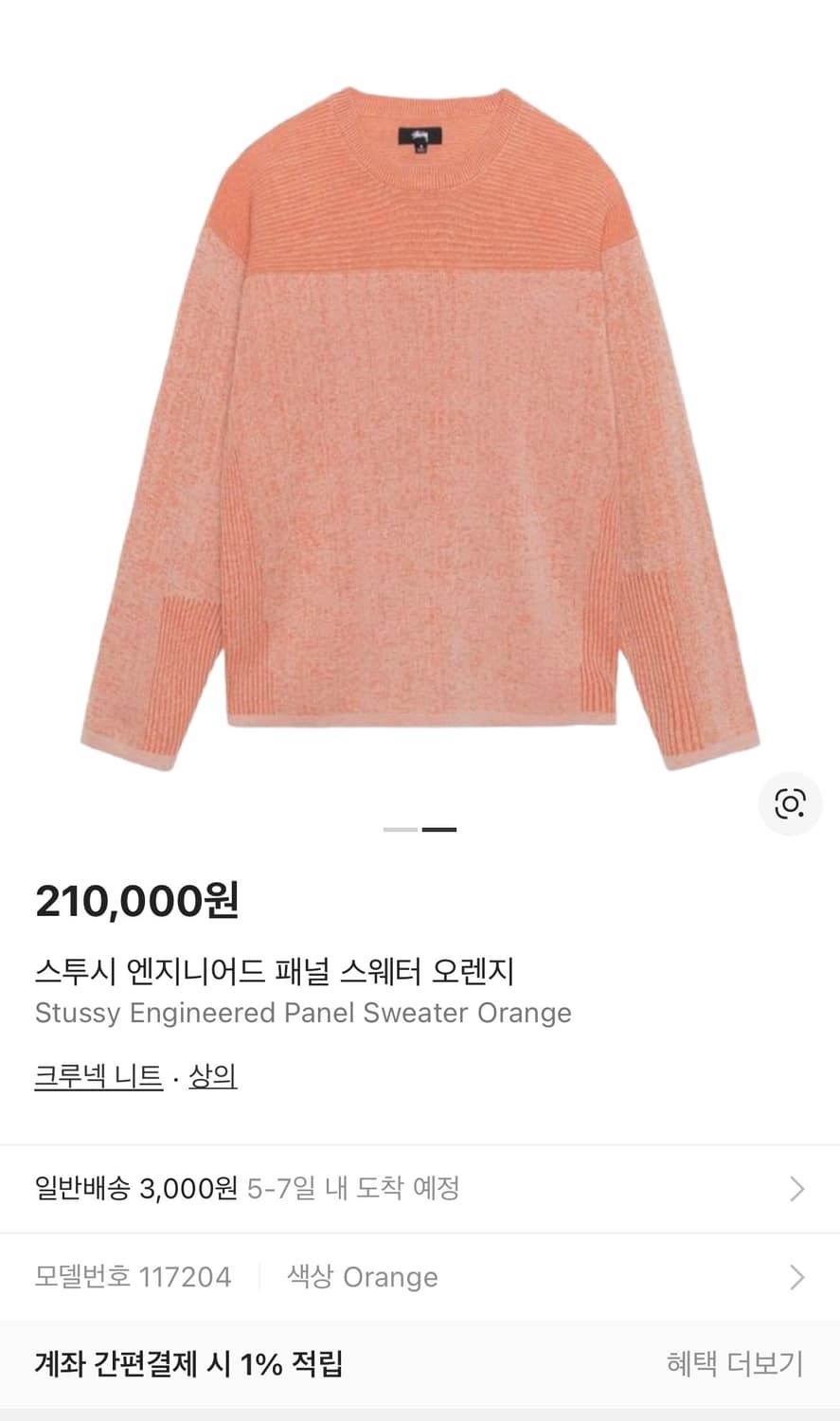Click the English name Stussy Engineered Panel Sweater

coord(303,1013)
